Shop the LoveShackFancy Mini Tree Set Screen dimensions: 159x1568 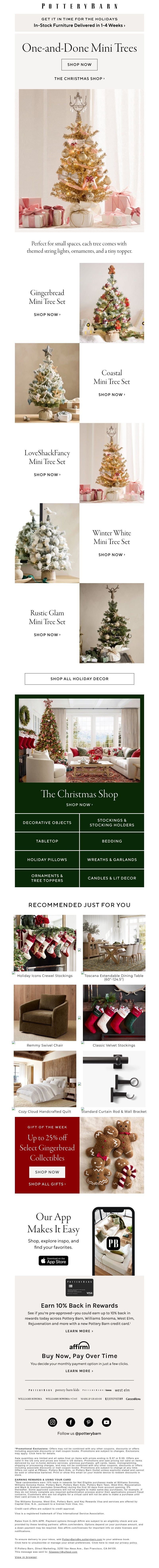[47, 475]
